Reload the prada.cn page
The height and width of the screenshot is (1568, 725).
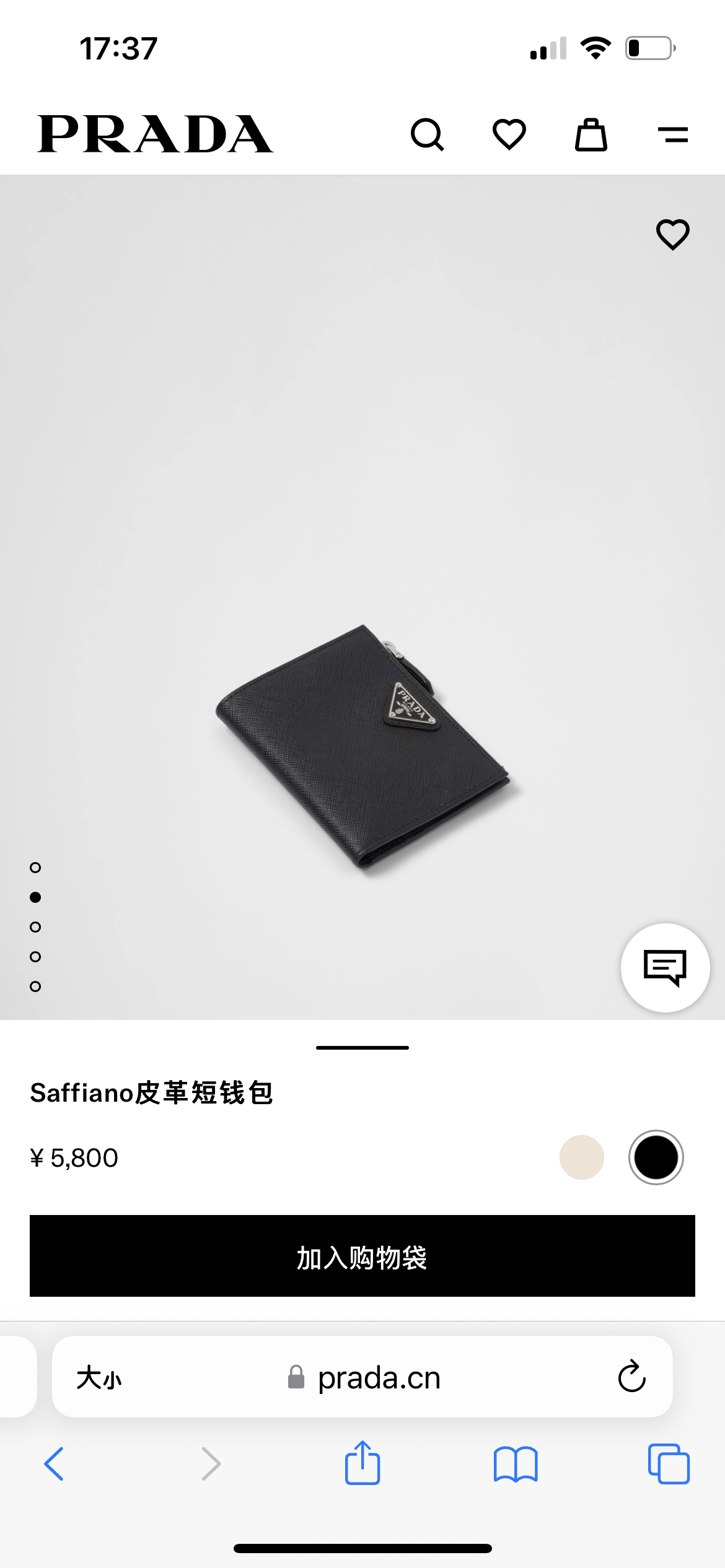pos(631,1377)
